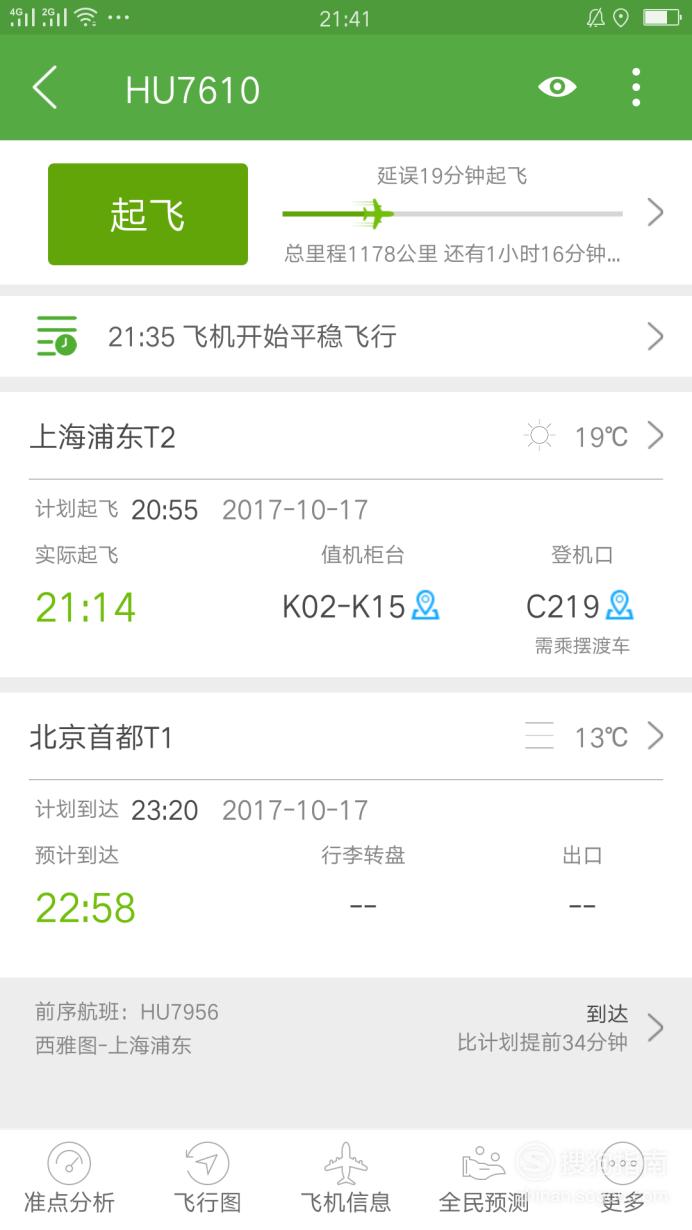Open 飞机信息 aircraft information
Image resolution: width=692 pixels, height=1230 pixels.
point(346,1180)
